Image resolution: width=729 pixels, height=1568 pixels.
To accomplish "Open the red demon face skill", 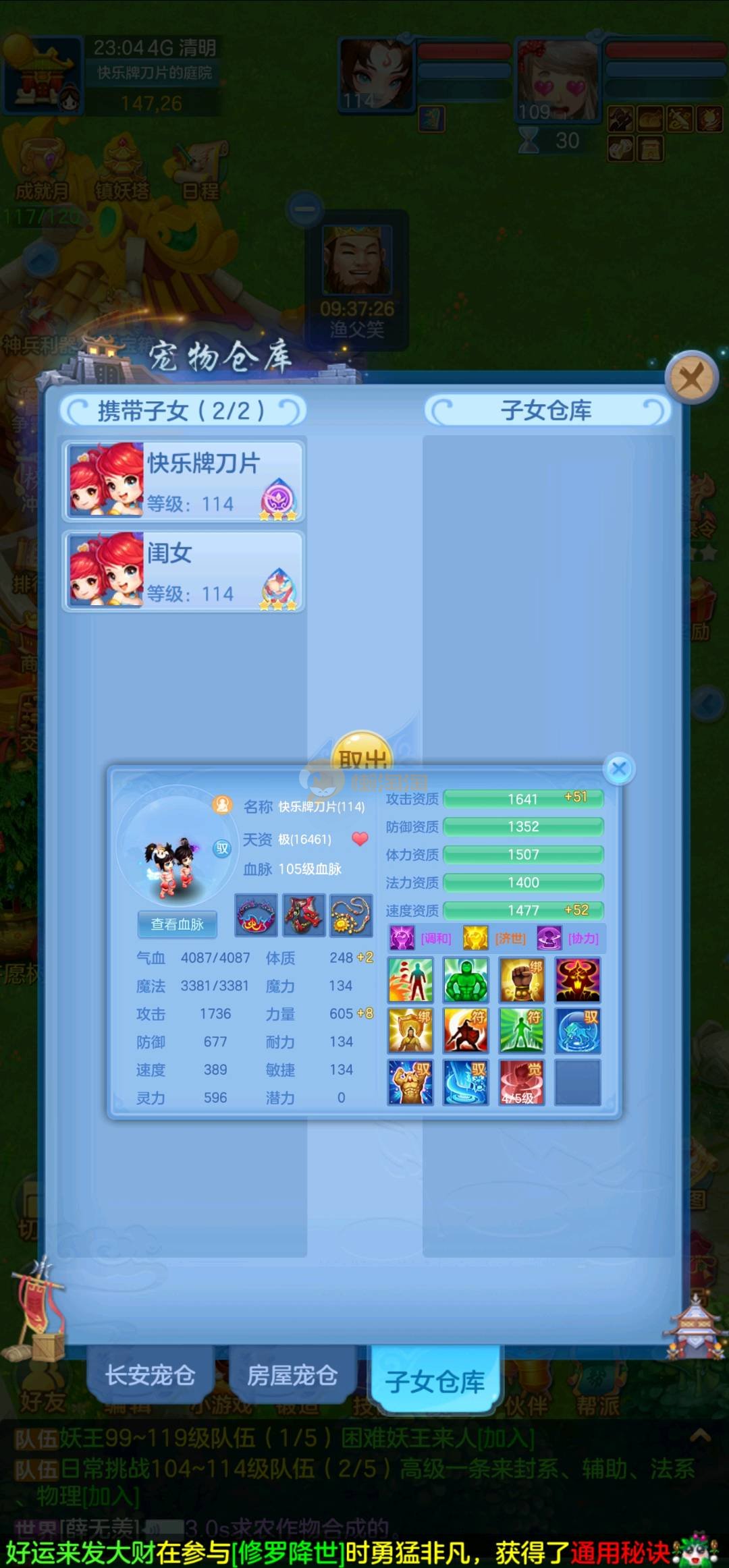I will coord(577,980).
